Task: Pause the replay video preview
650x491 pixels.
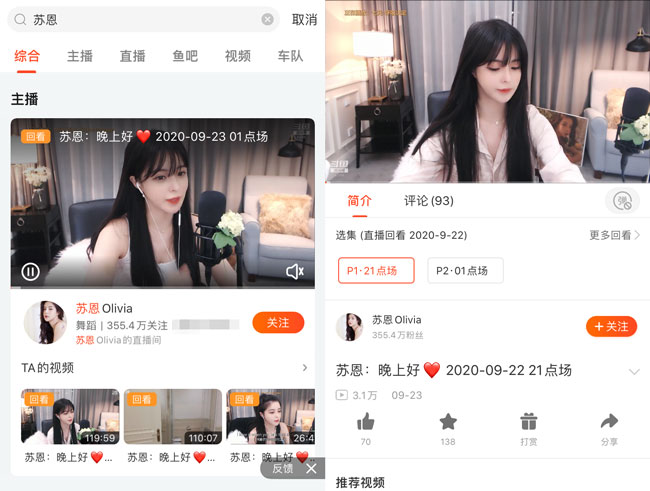Action: coord(31,271)
